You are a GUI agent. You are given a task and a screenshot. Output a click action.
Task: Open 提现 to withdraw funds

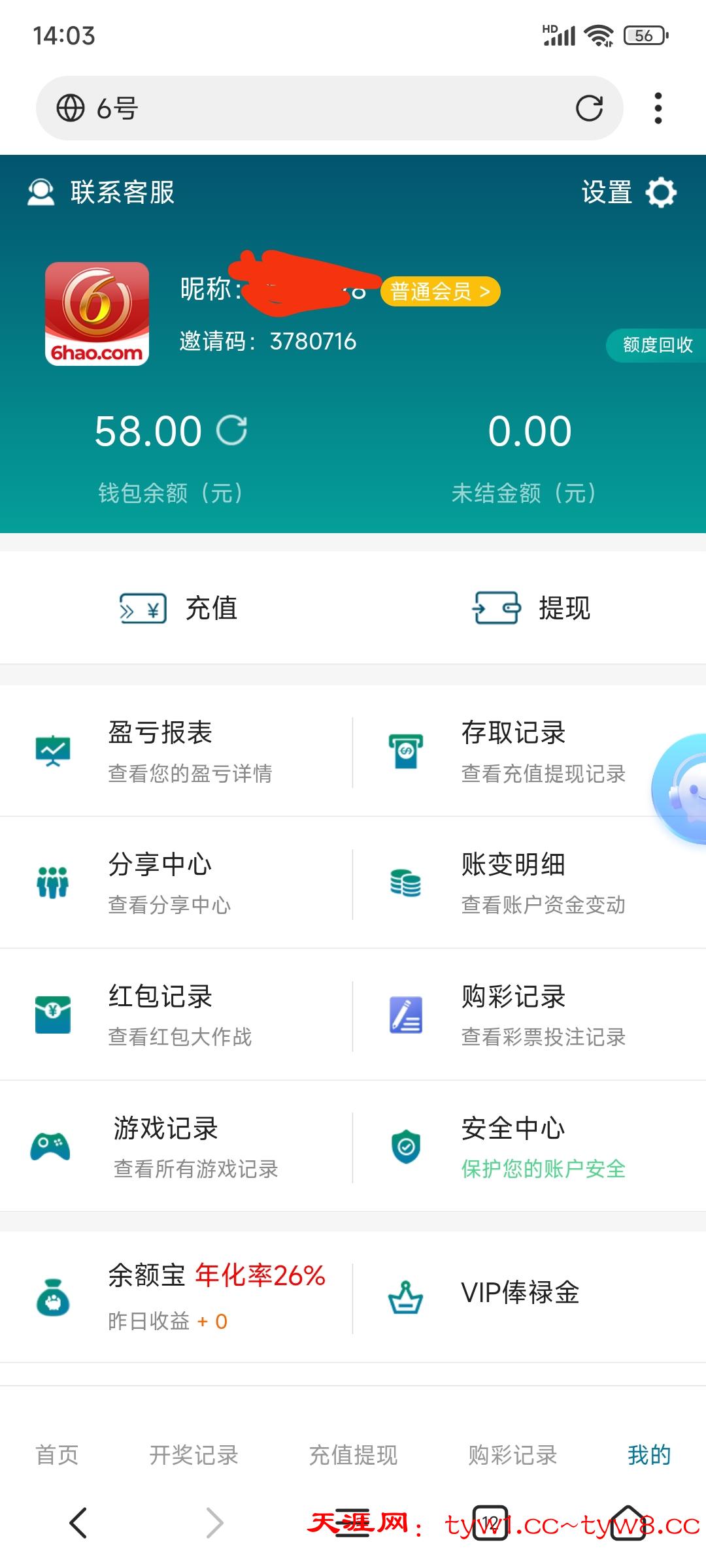tap(531, 608)
